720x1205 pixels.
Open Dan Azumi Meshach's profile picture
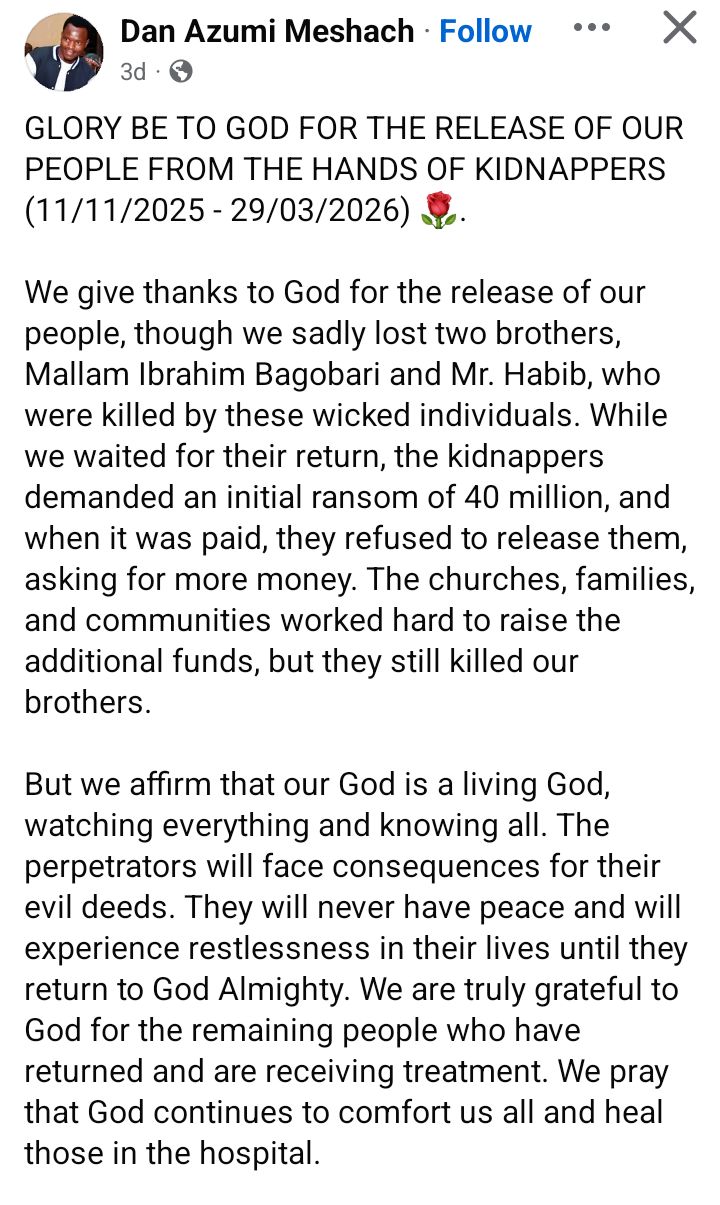(64, 52)
